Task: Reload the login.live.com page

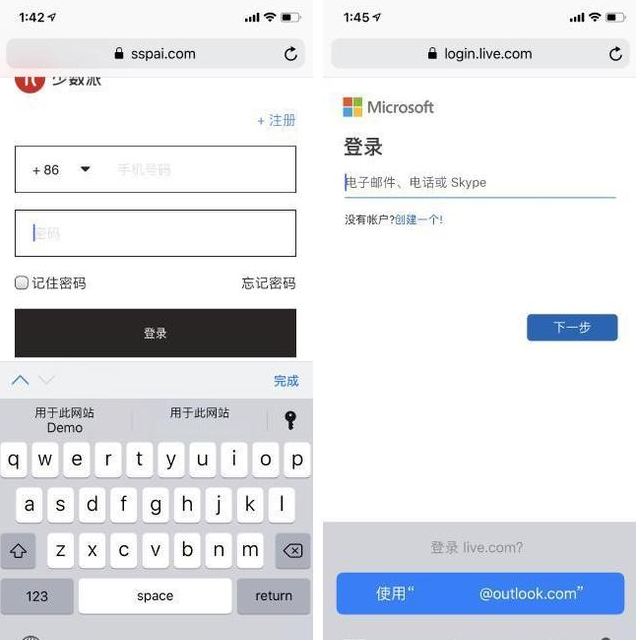Action: point(615,54)
